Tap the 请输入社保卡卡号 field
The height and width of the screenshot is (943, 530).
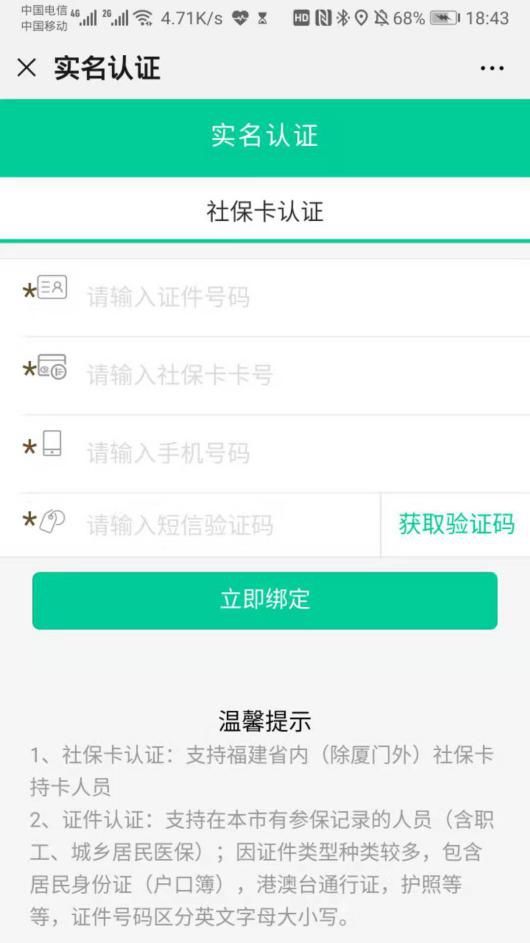[301, 375]
